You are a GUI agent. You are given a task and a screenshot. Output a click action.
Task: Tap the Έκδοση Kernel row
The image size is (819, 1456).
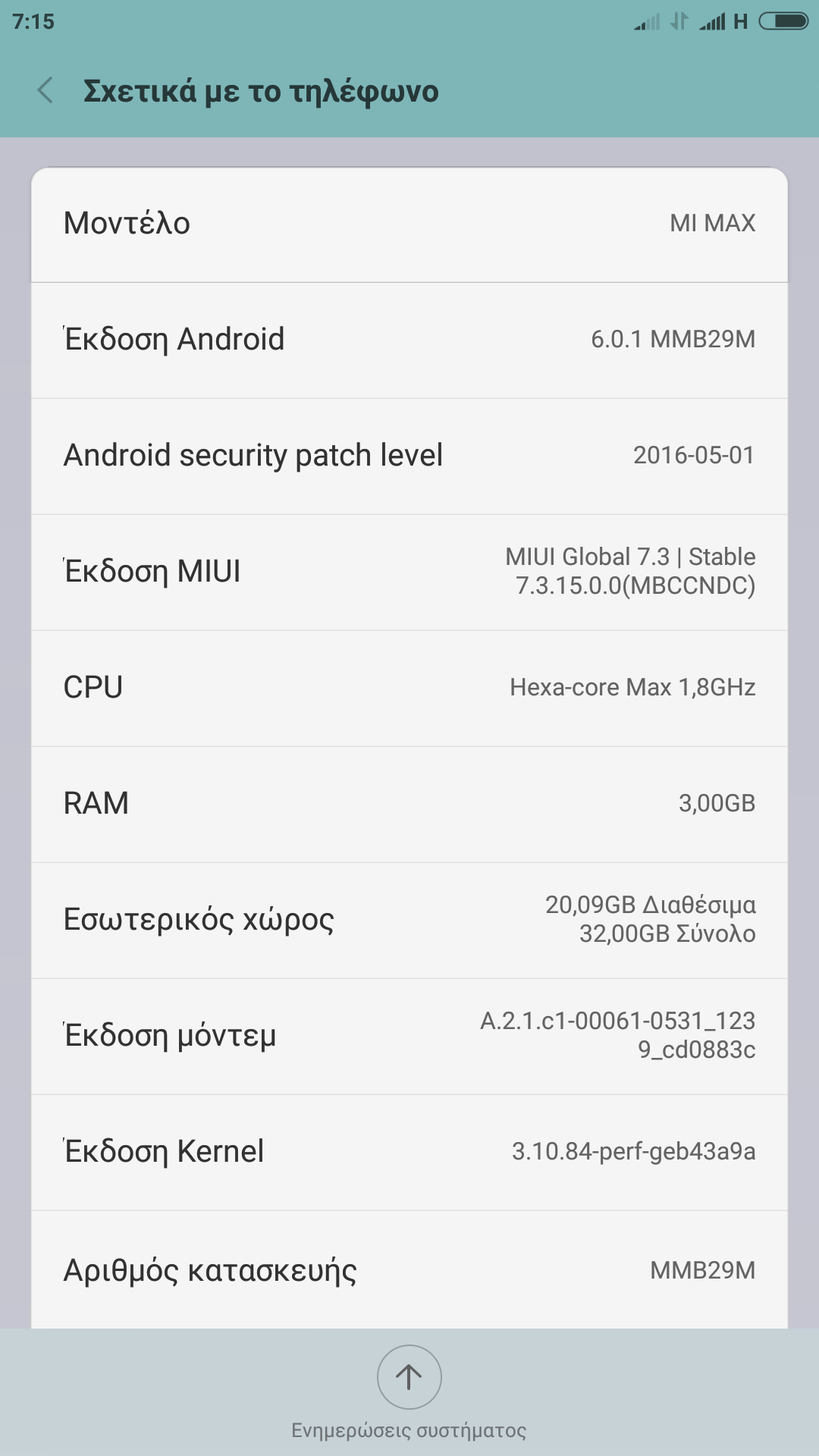(409, 1152)
